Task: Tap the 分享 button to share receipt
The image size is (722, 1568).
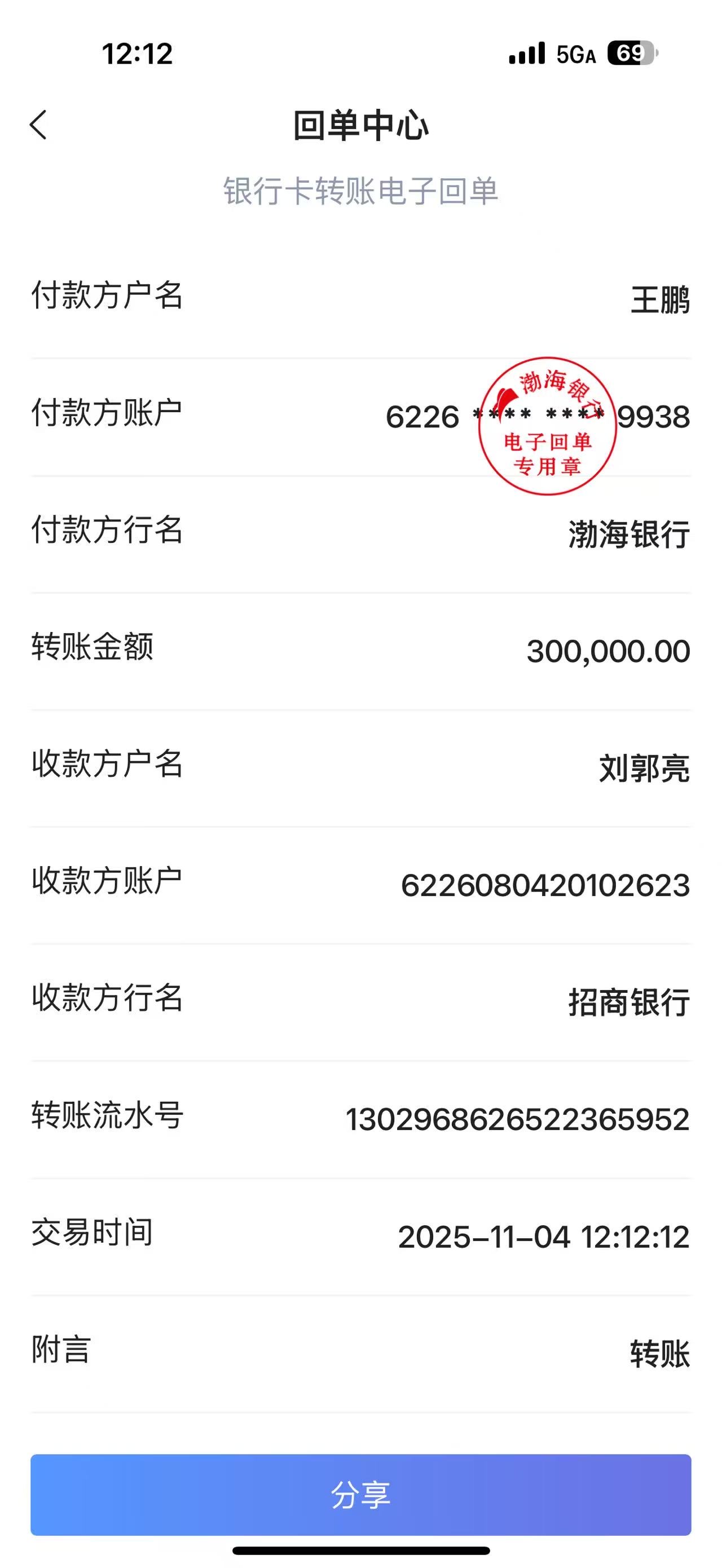Action: click(x=360, y=1494)
